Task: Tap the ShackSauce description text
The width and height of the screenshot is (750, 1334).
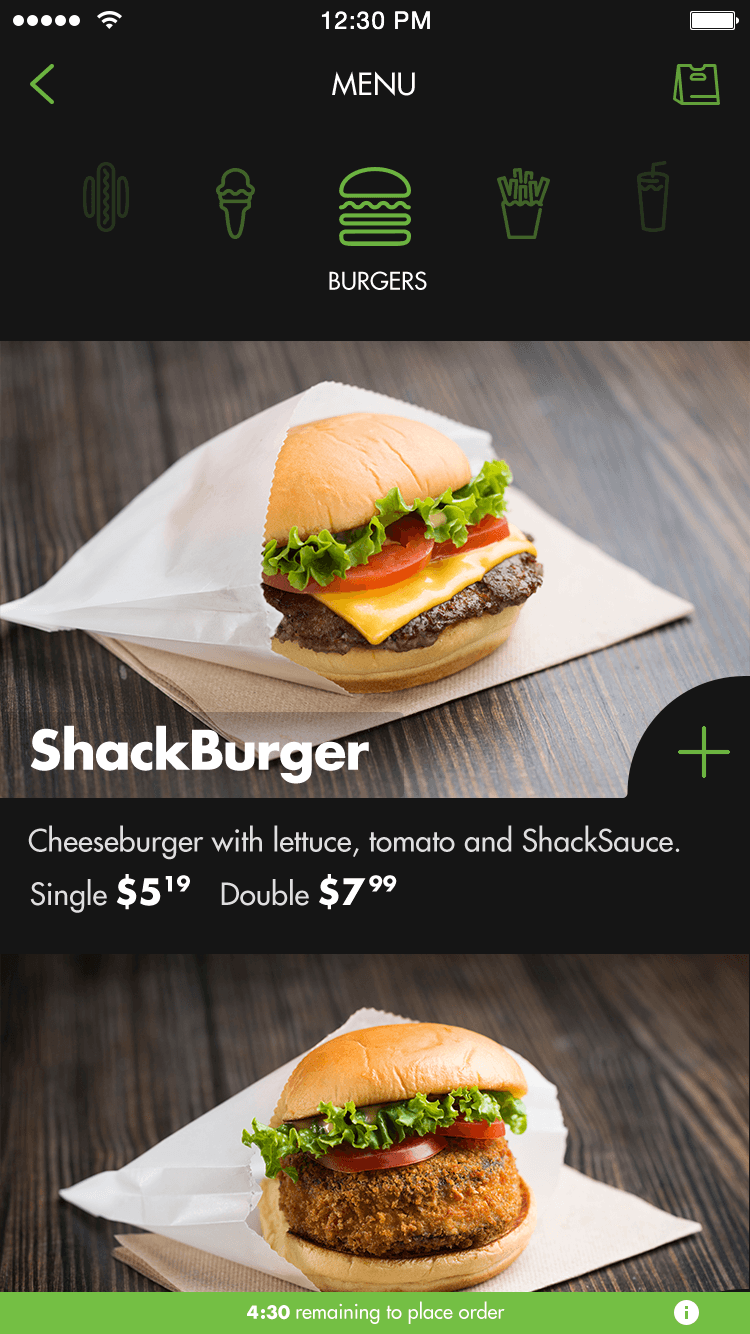Action: point(355,842)
